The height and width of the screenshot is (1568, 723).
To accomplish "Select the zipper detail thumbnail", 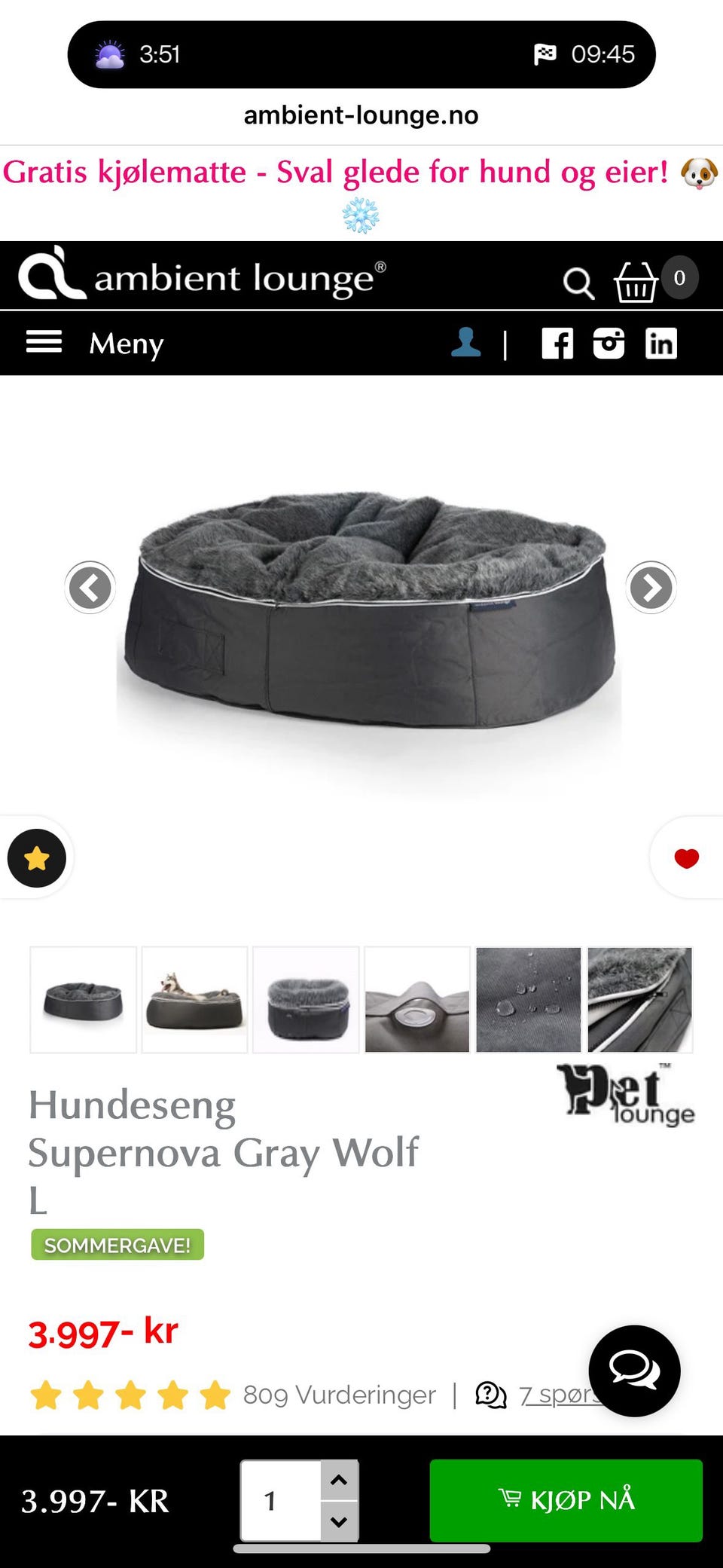I will [639, 1000].
